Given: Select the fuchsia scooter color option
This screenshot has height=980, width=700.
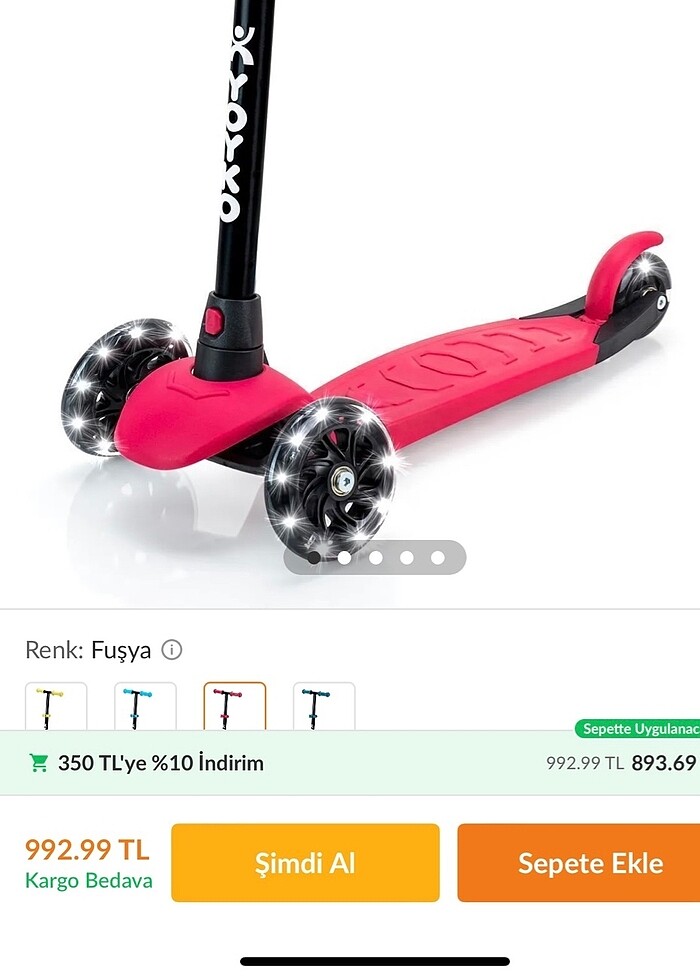Looking at the screenshot, I should [235, 707].
